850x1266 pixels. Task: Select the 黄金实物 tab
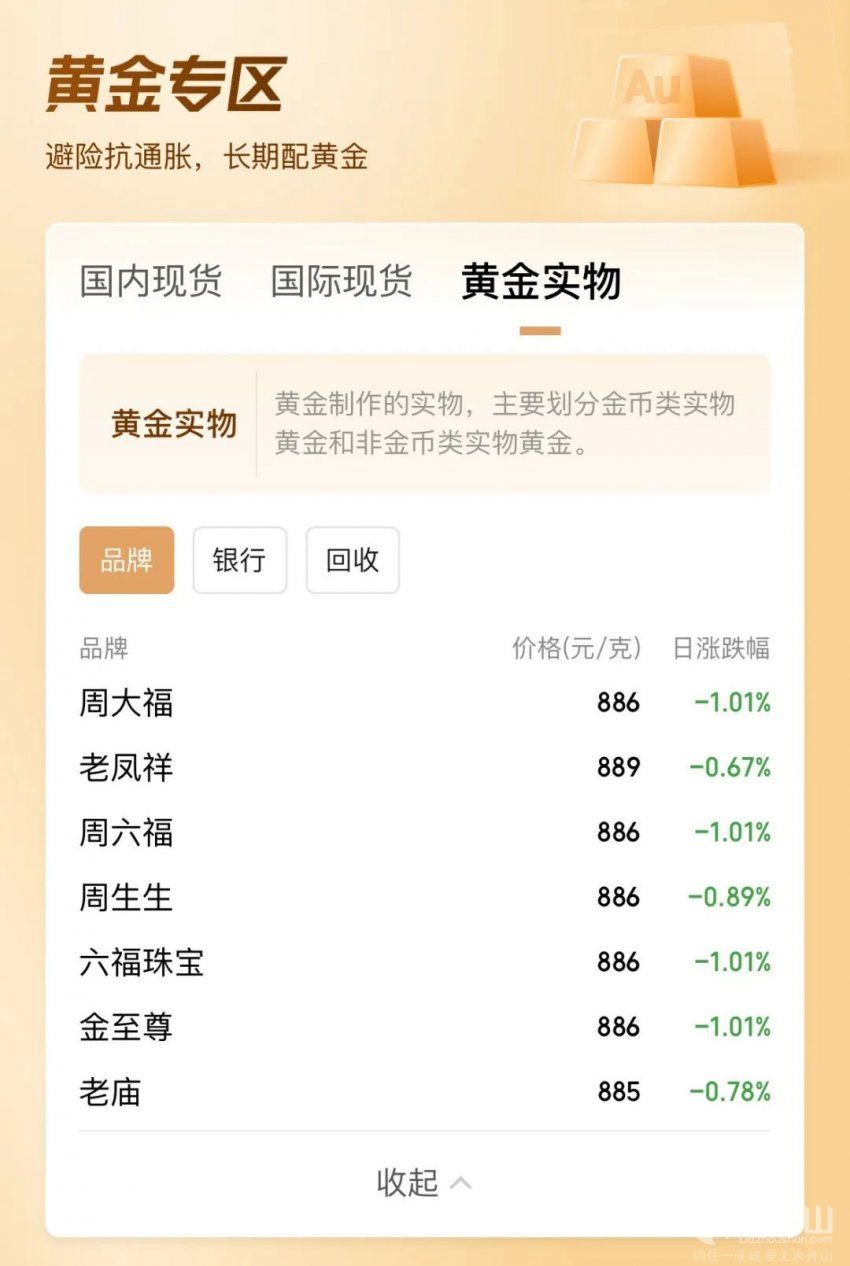click(540, 281)
